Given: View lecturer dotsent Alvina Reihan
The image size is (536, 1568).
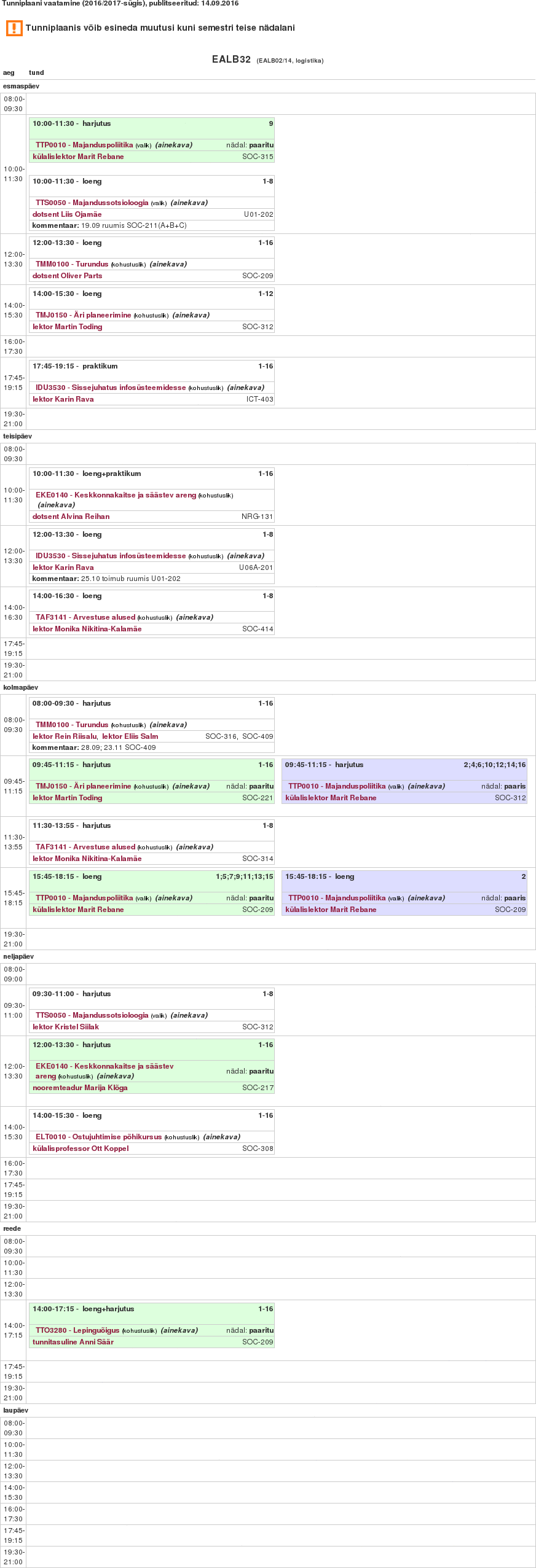Looking at the screenshot, I should (71, 517).
